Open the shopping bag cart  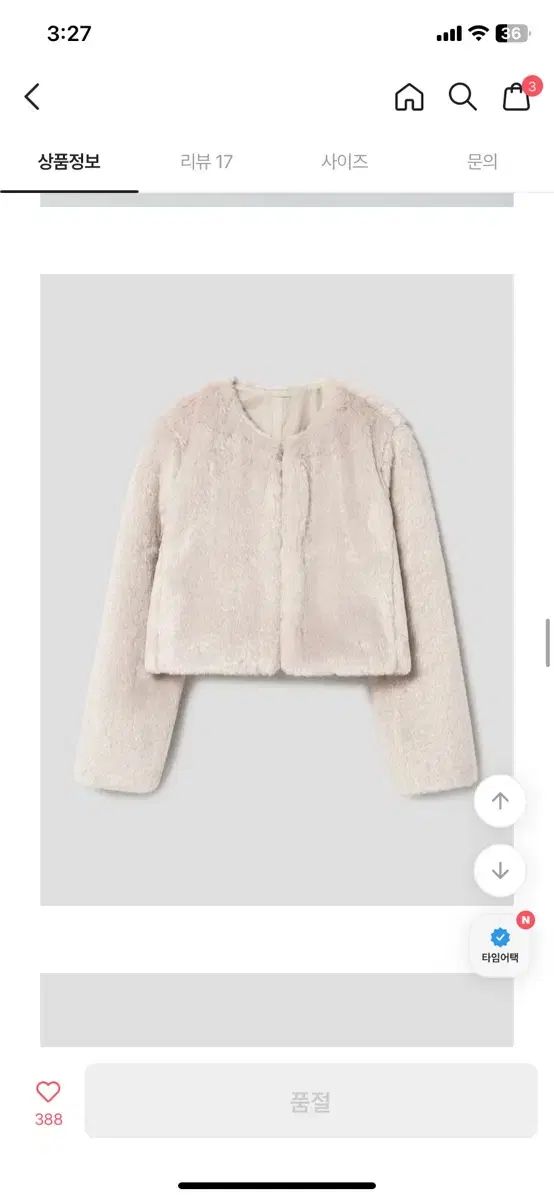pos(517,96)
